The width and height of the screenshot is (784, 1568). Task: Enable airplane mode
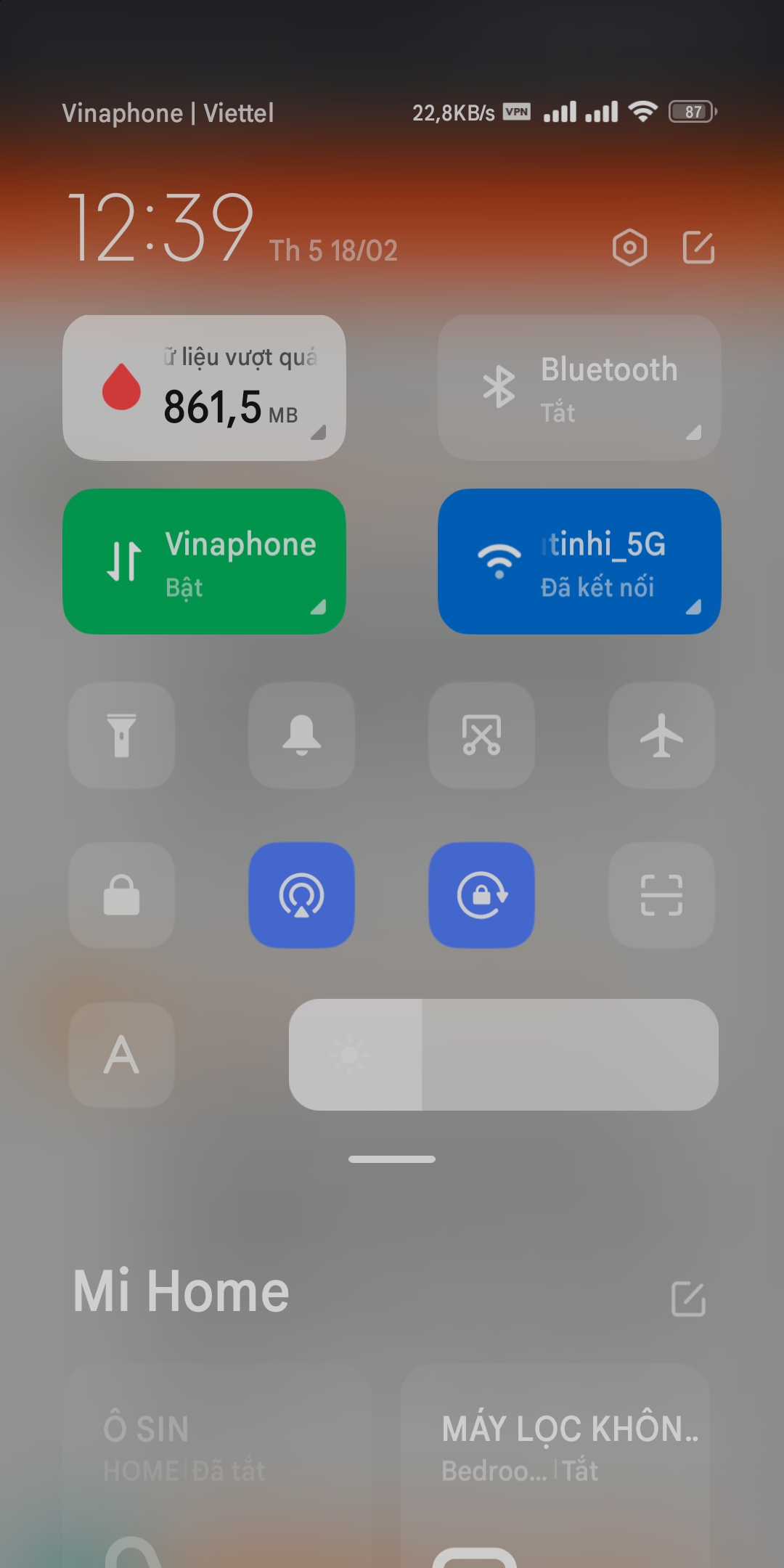coord(661,735)
